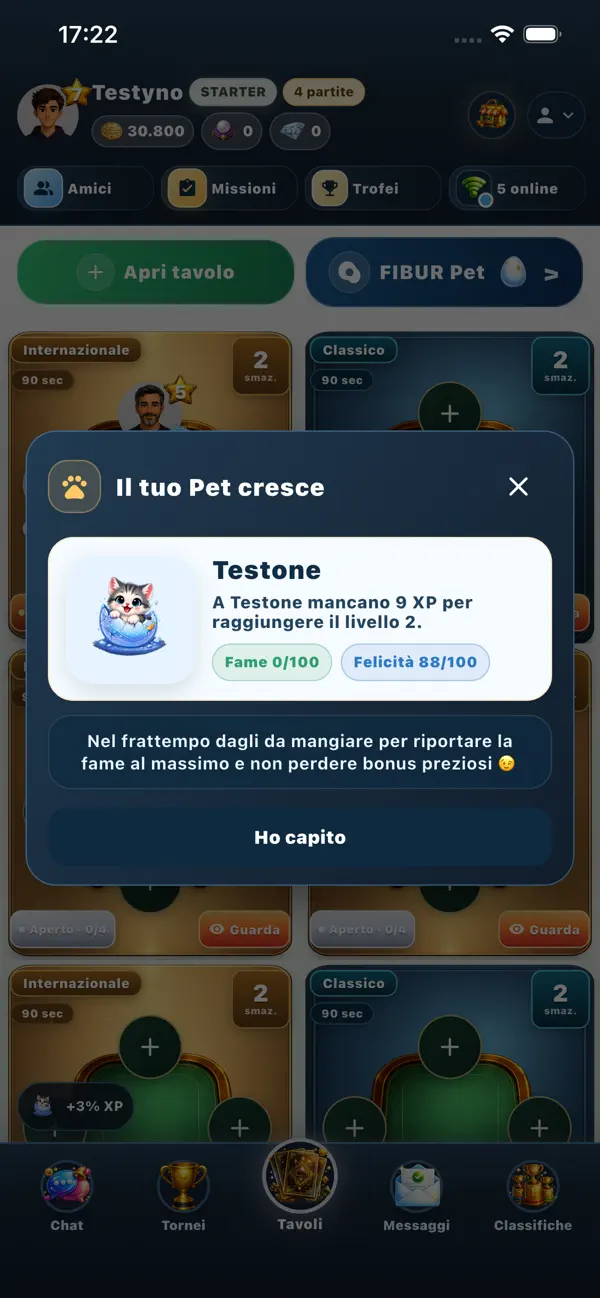Image resolution: width=600 pixels, height=1298 pixels.
Task: View the 5 online players
Action: [517, 188]
